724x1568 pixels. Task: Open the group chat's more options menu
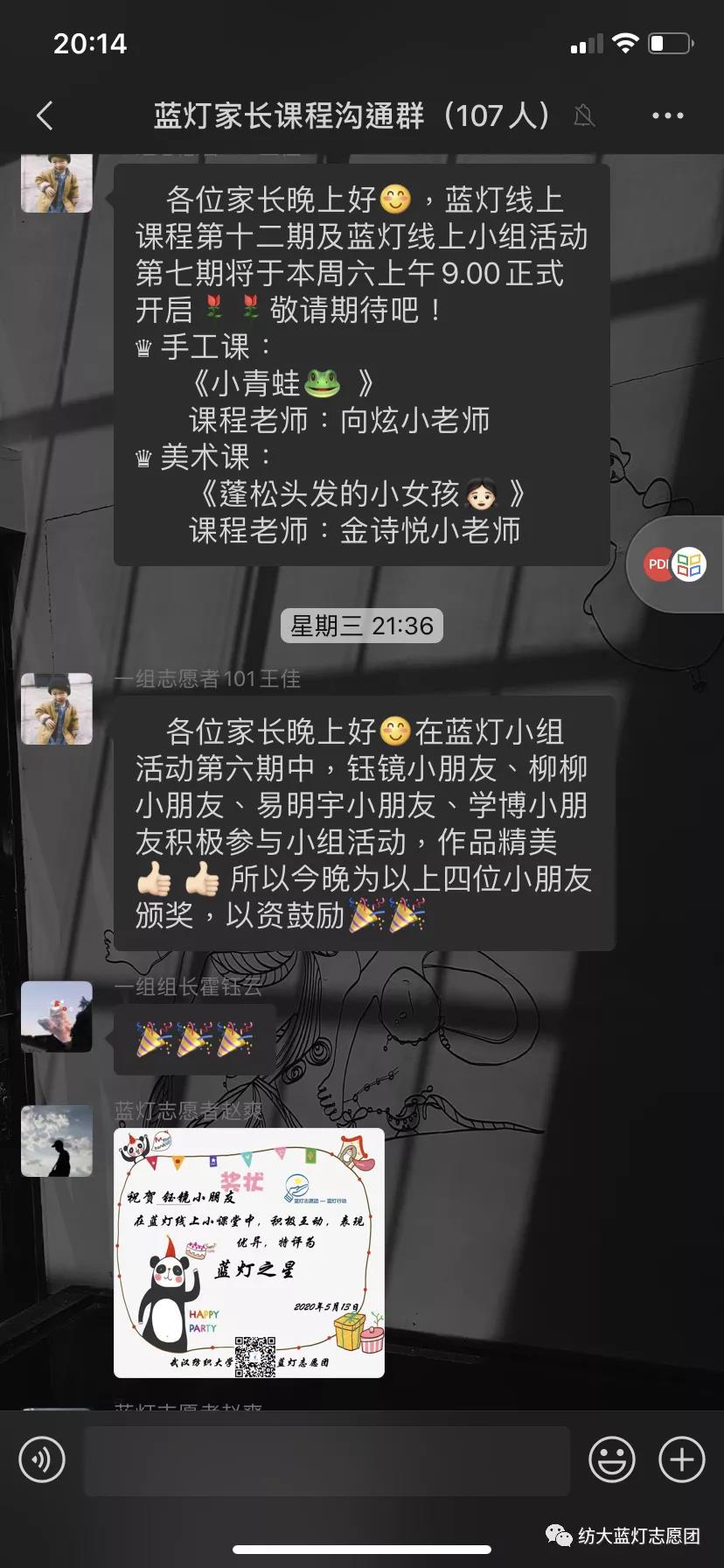(x=667, y=115)
